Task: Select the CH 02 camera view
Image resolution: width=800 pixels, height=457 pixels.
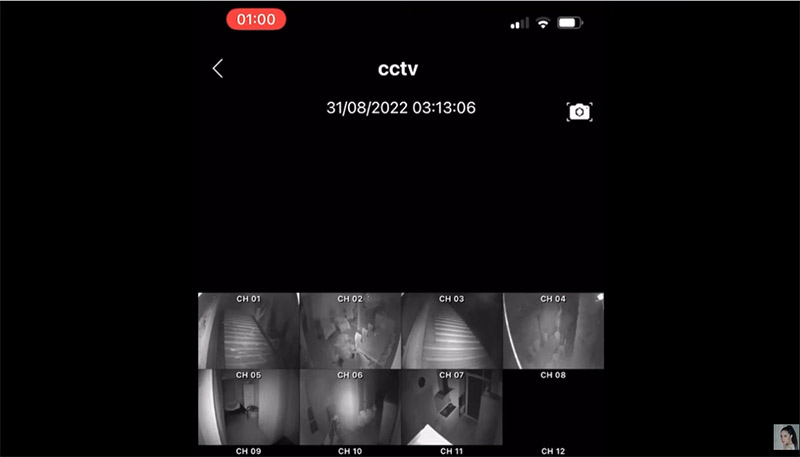Action: (x=350, y=331)
